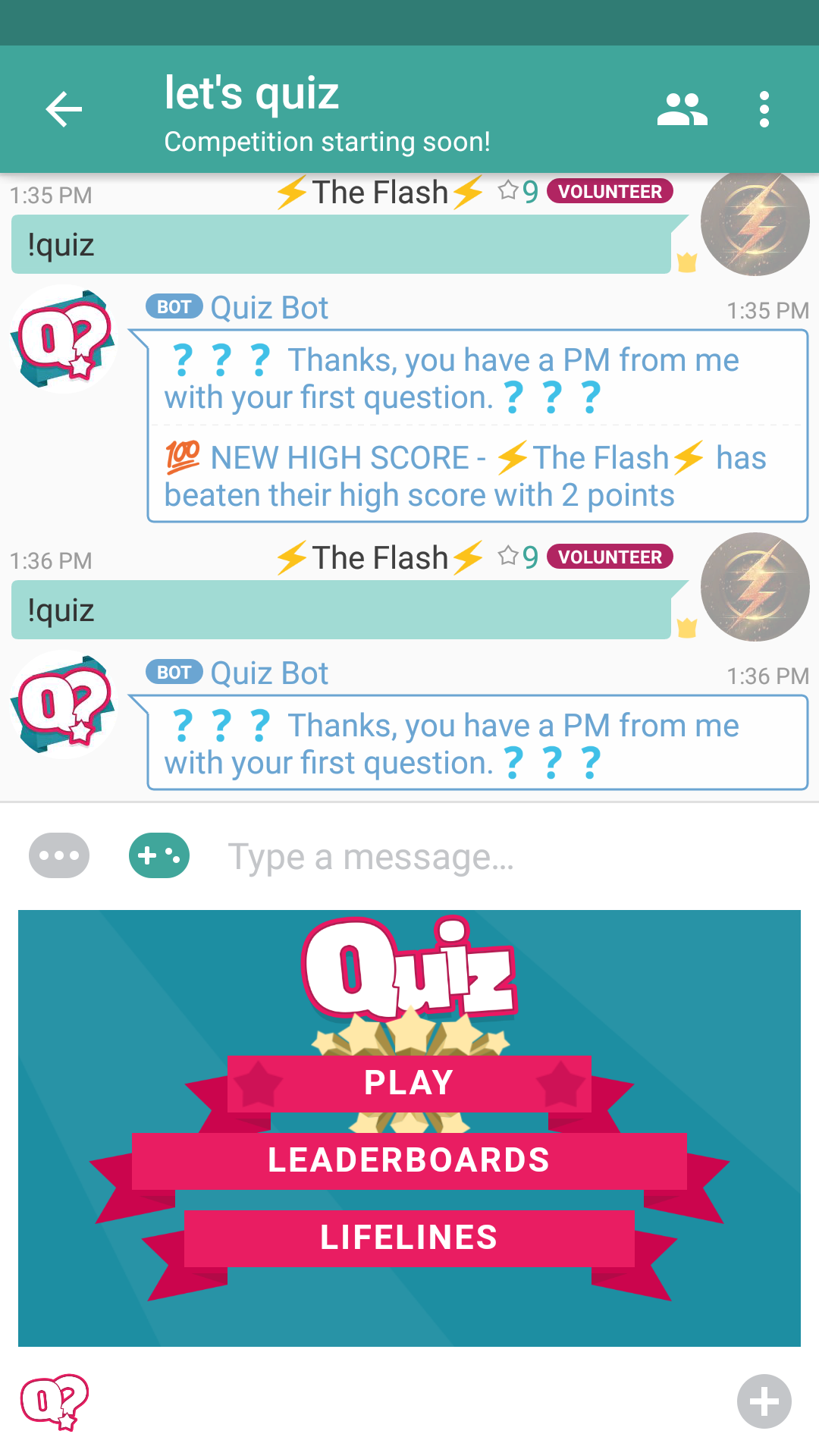This screenshot has width=819, height=1456.
Task: Open the group members list
Action: [682, 109]
